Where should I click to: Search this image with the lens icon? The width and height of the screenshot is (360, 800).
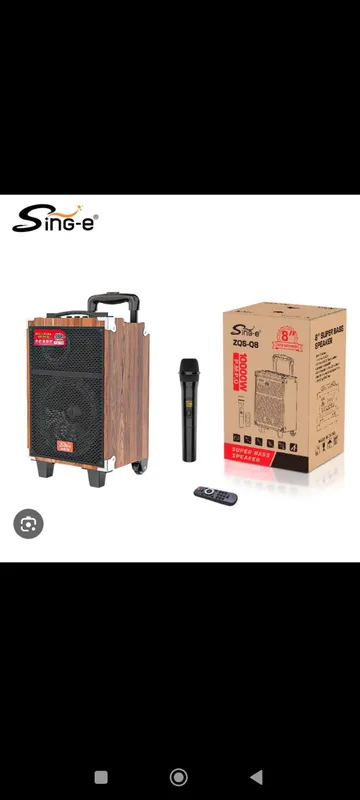(29, 523)
